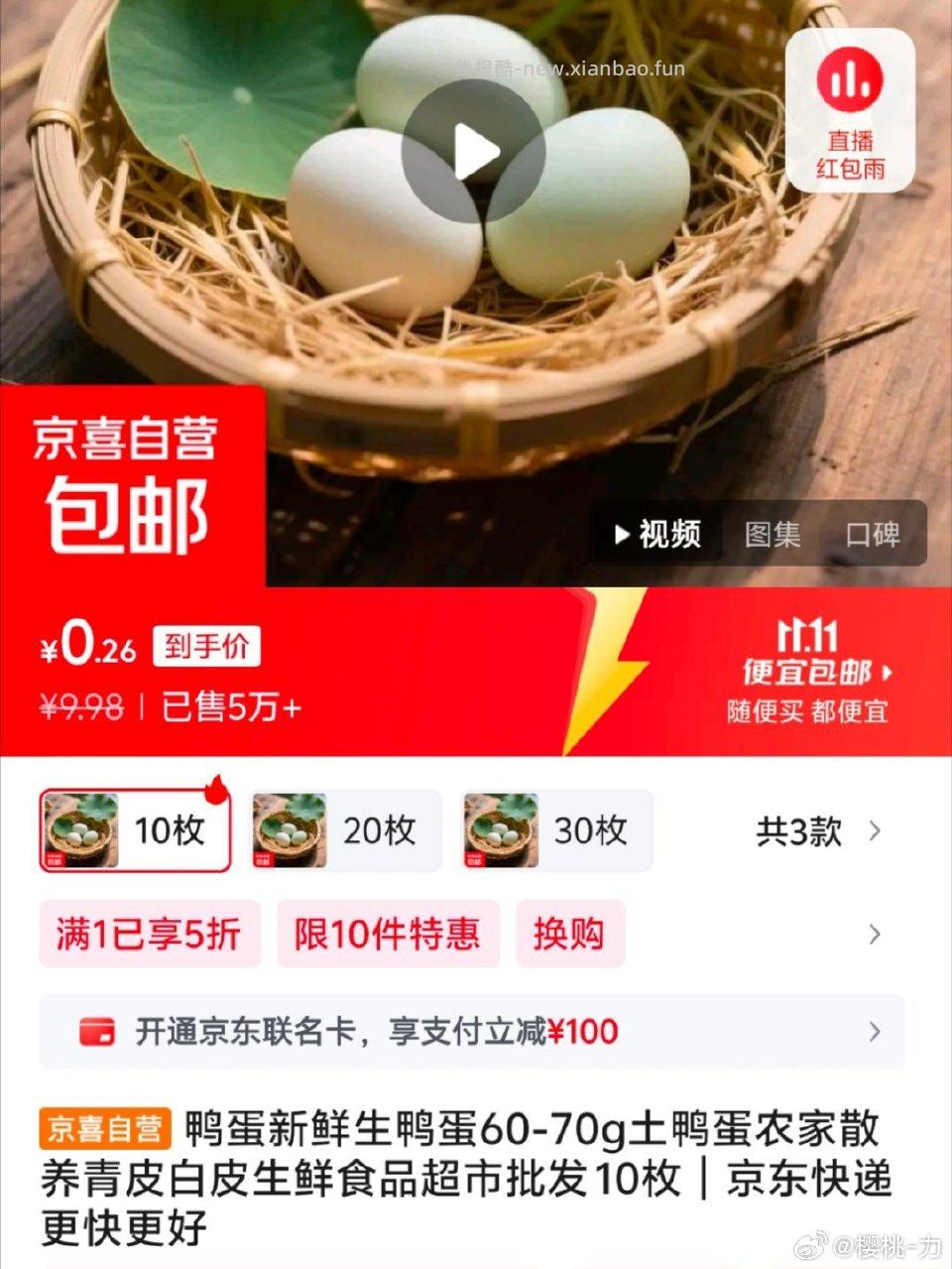
Task: Select the 10枚 option thumbnail image
Action: pyautogui.click(x=81, y=831)
